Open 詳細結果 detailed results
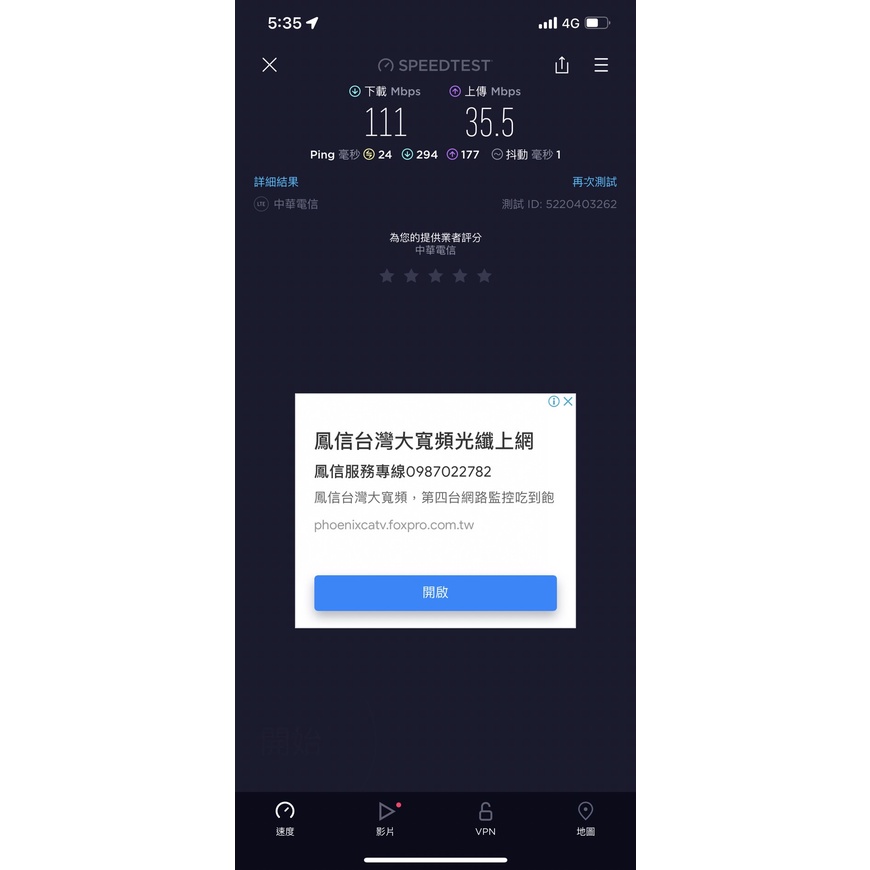This screenshot has width=870, height=870. pyautogui.click(x=276, y=181)
